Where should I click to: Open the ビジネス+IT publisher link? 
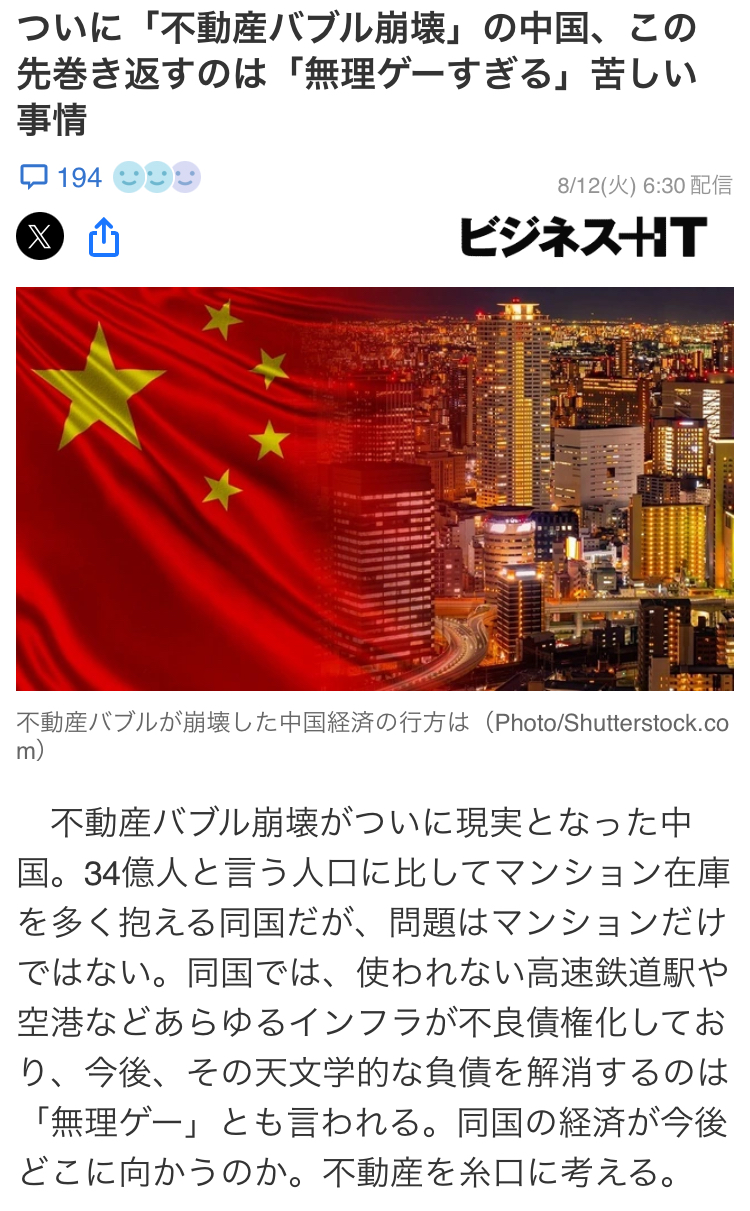[583, 238]
